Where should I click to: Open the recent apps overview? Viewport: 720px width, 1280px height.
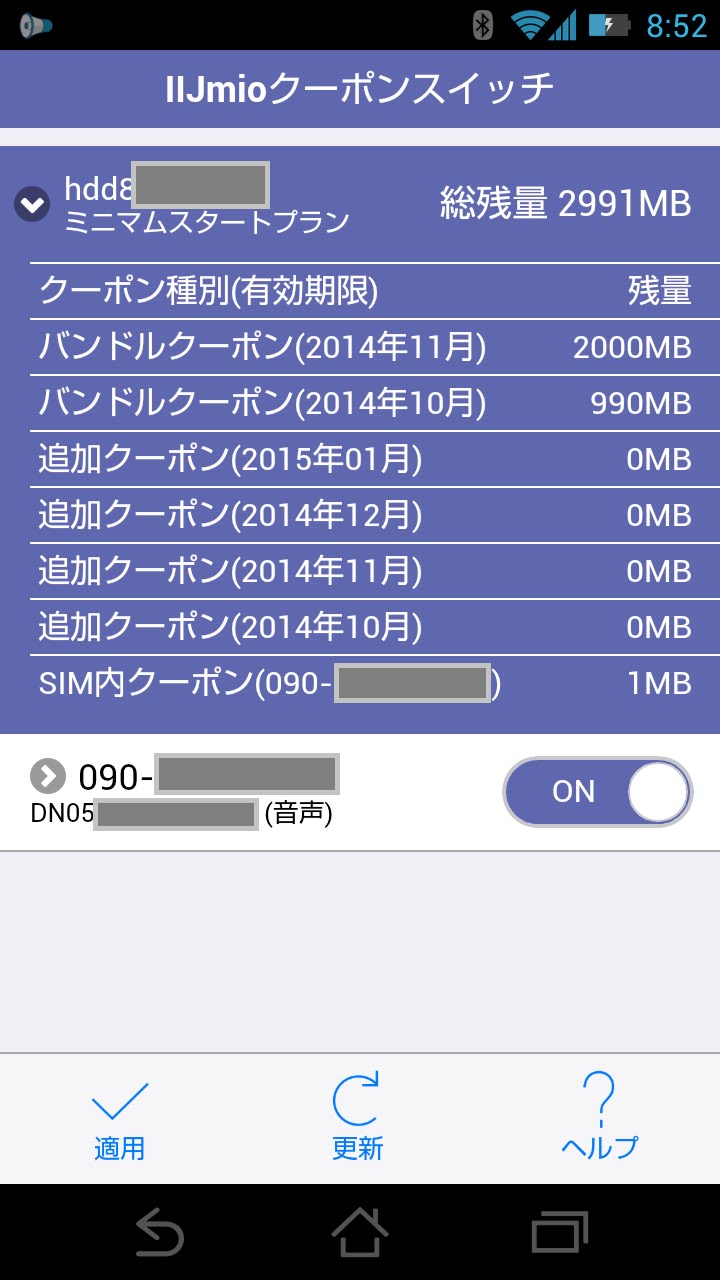pos(560,1232)
